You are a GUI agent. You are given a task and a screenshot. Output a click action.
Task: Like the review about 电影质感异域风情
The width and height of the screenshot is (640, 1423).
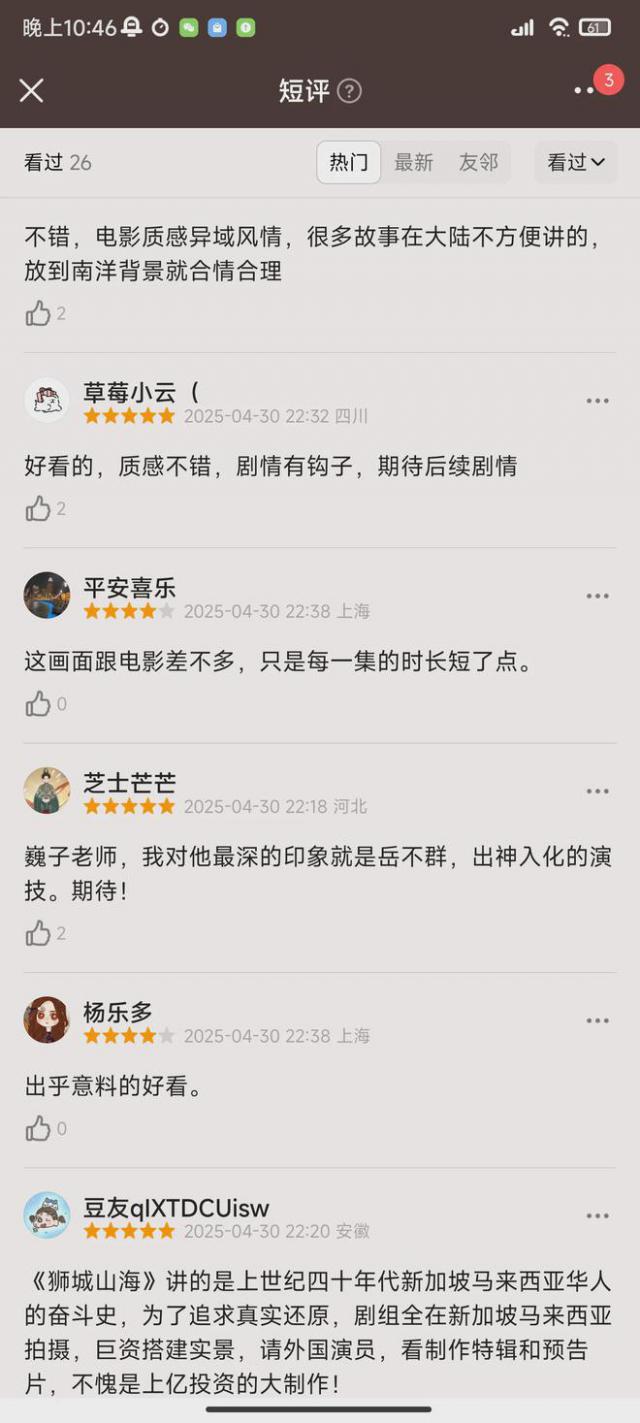point(39,314)
